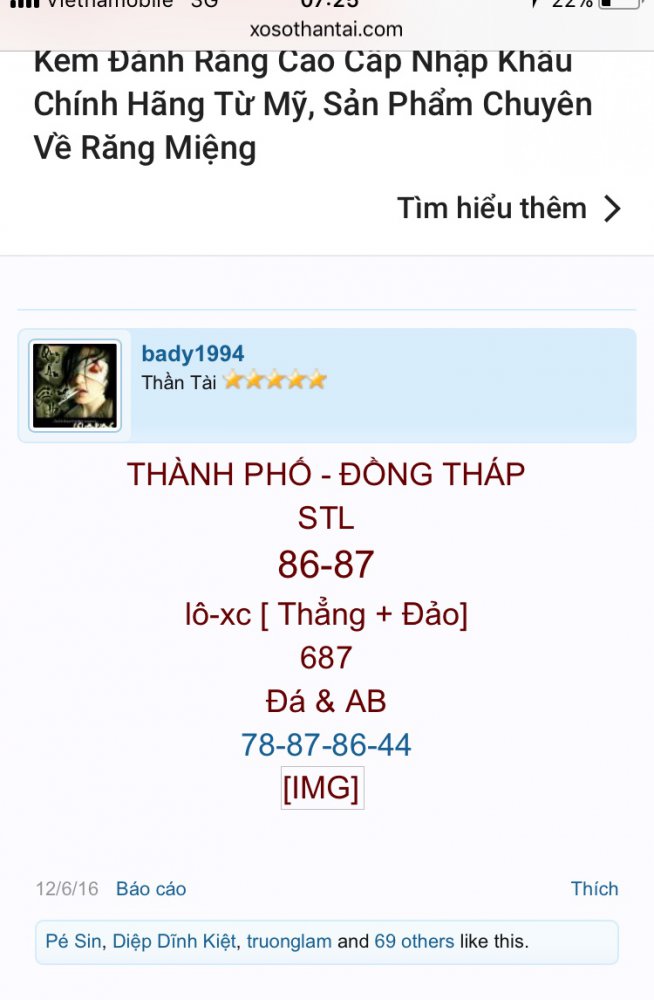Open truonglam's profile
Screen dimensions: 654x1000
click(289, 941)
